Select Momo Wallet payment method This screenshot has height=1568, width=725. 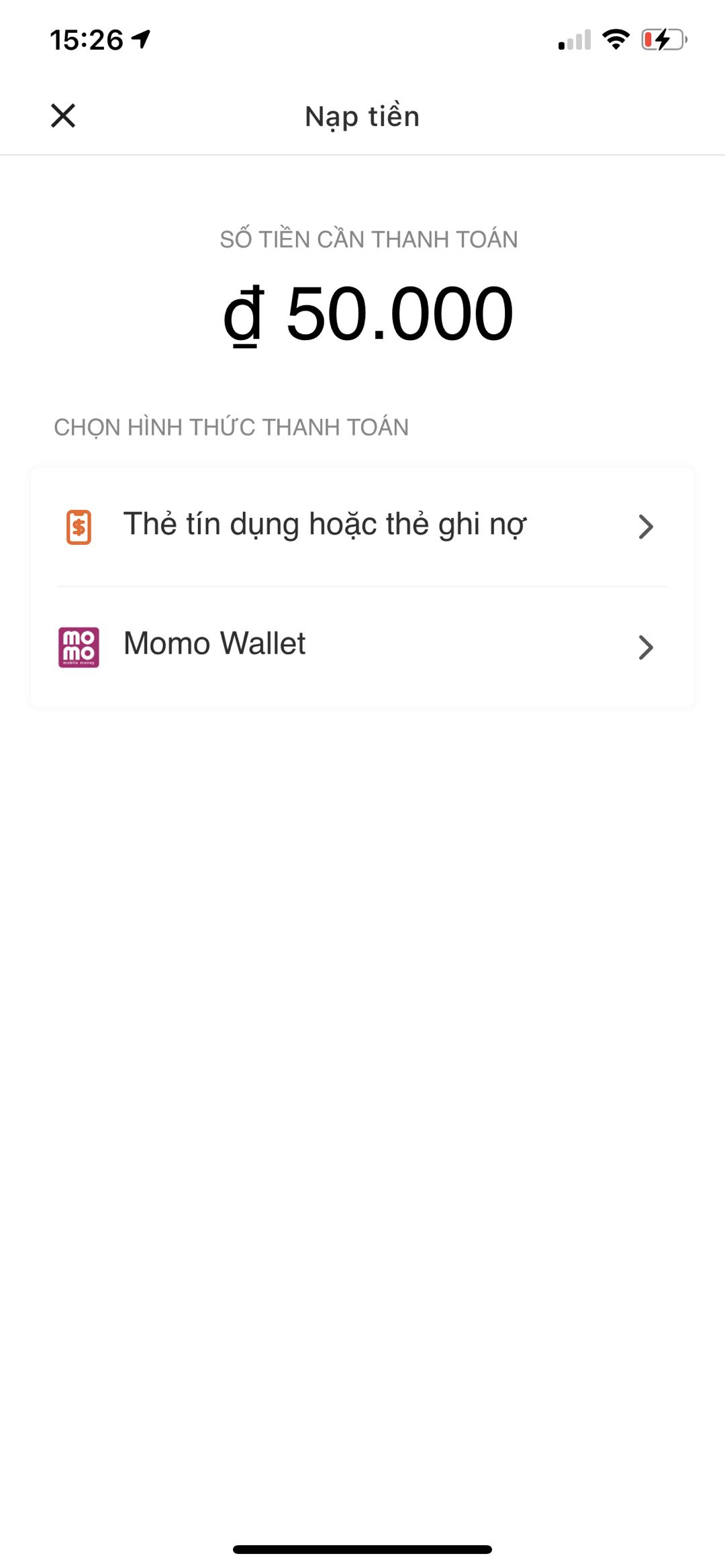coord(361,646)
